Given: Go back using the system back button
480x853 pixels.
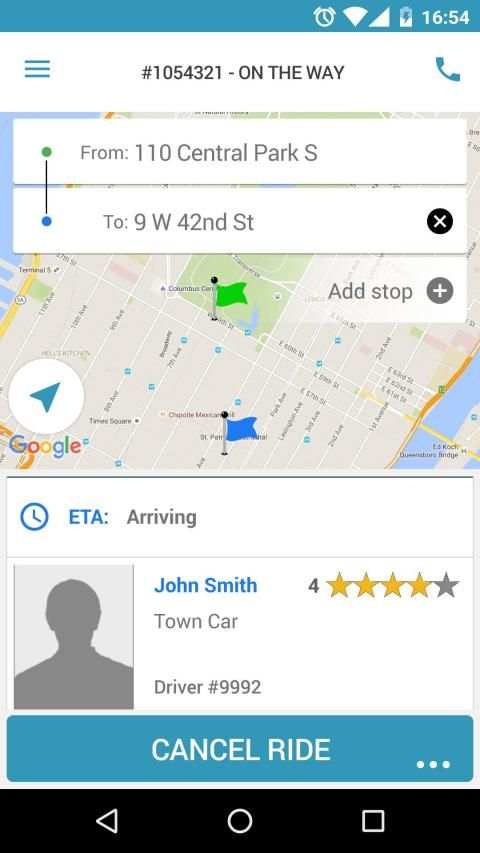Looking at the screenshot, I should click(107, 820).
